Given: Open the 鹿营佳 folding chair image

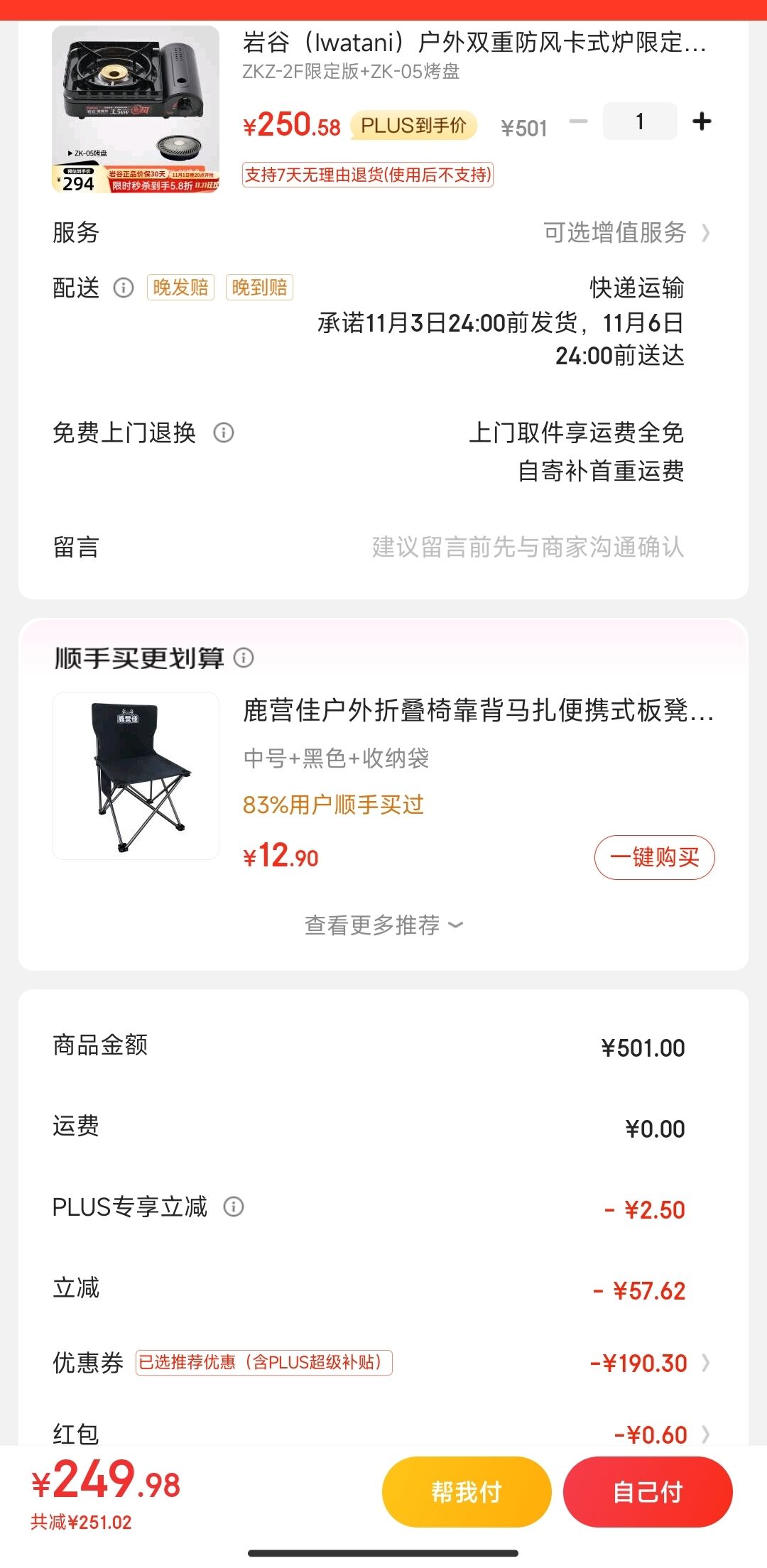Looking at the screenshot, I should point(136,776).
